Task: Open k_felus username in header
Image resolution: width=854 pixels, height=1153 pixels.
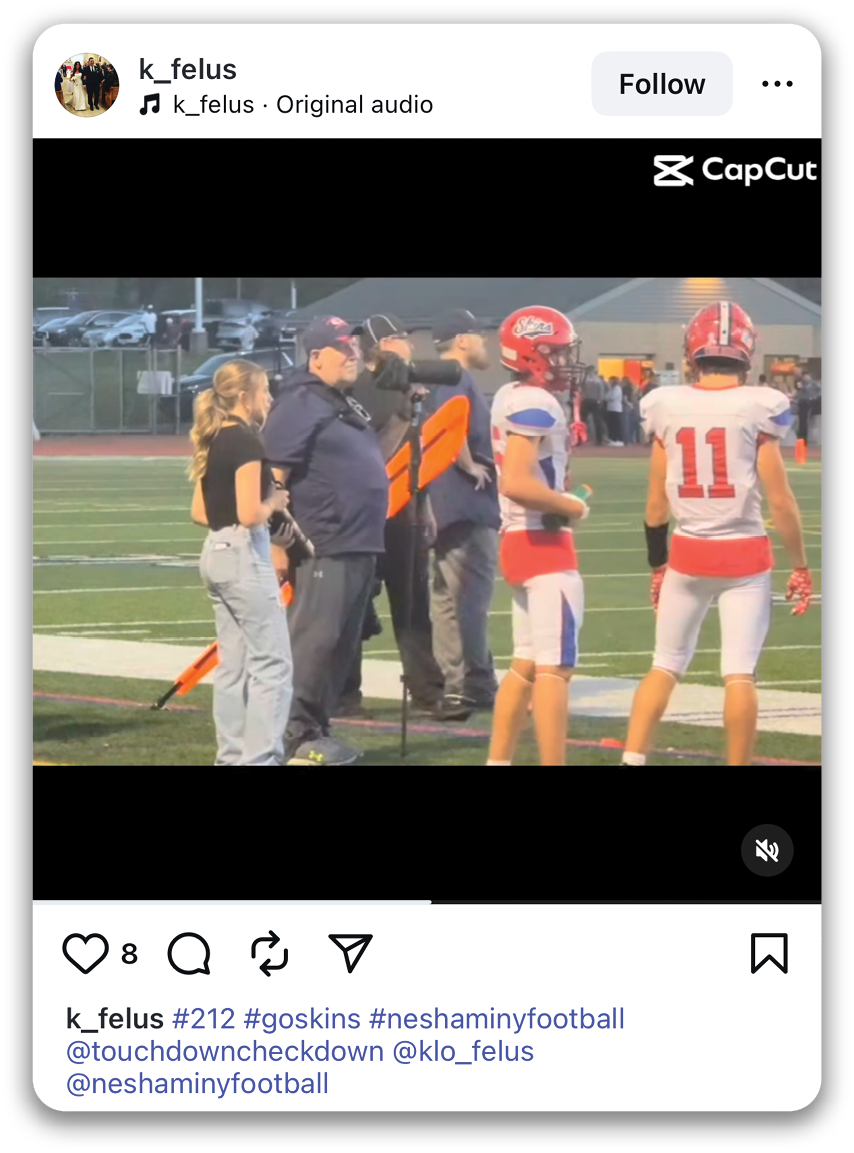Action: [188, 69]
